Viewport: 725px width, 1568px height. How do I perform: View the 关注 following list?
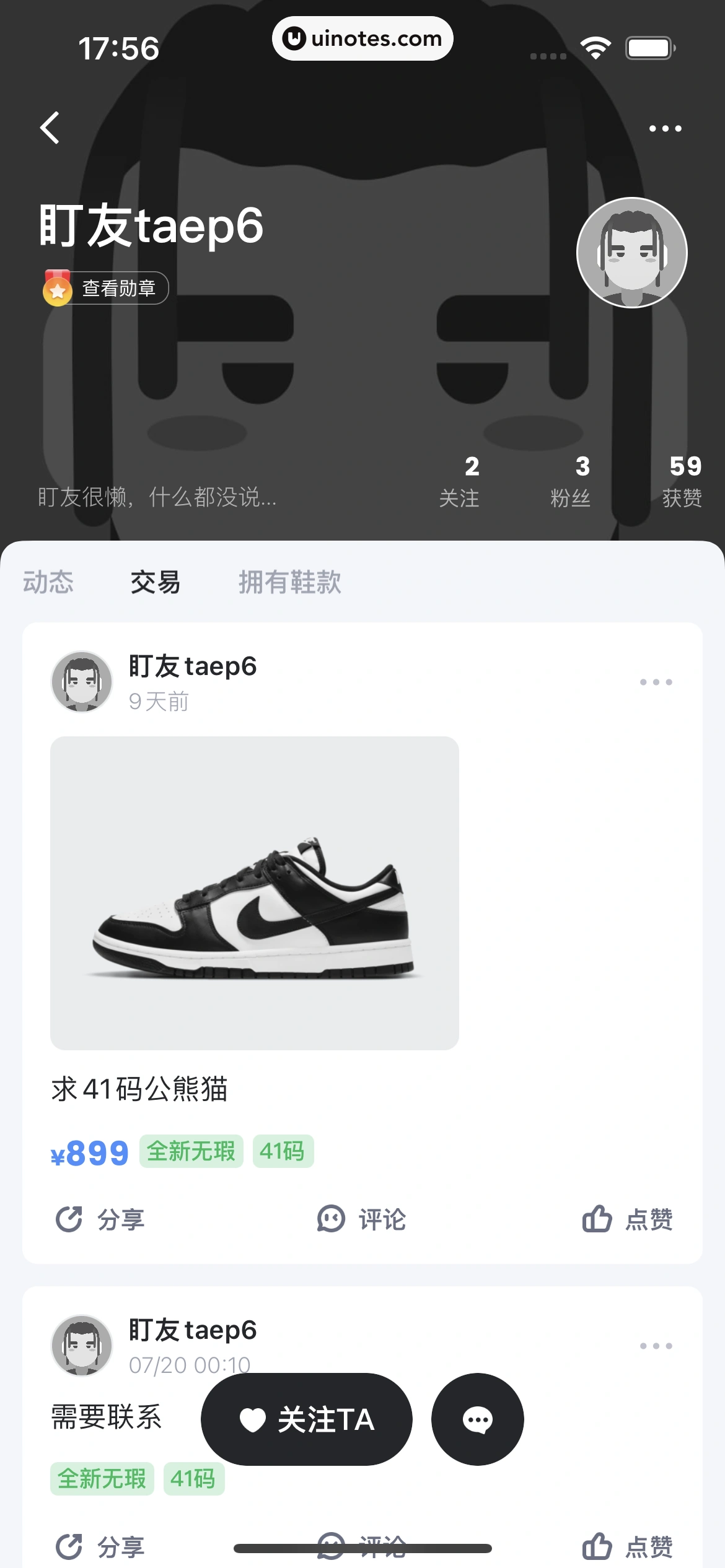(x=459, y=482)
